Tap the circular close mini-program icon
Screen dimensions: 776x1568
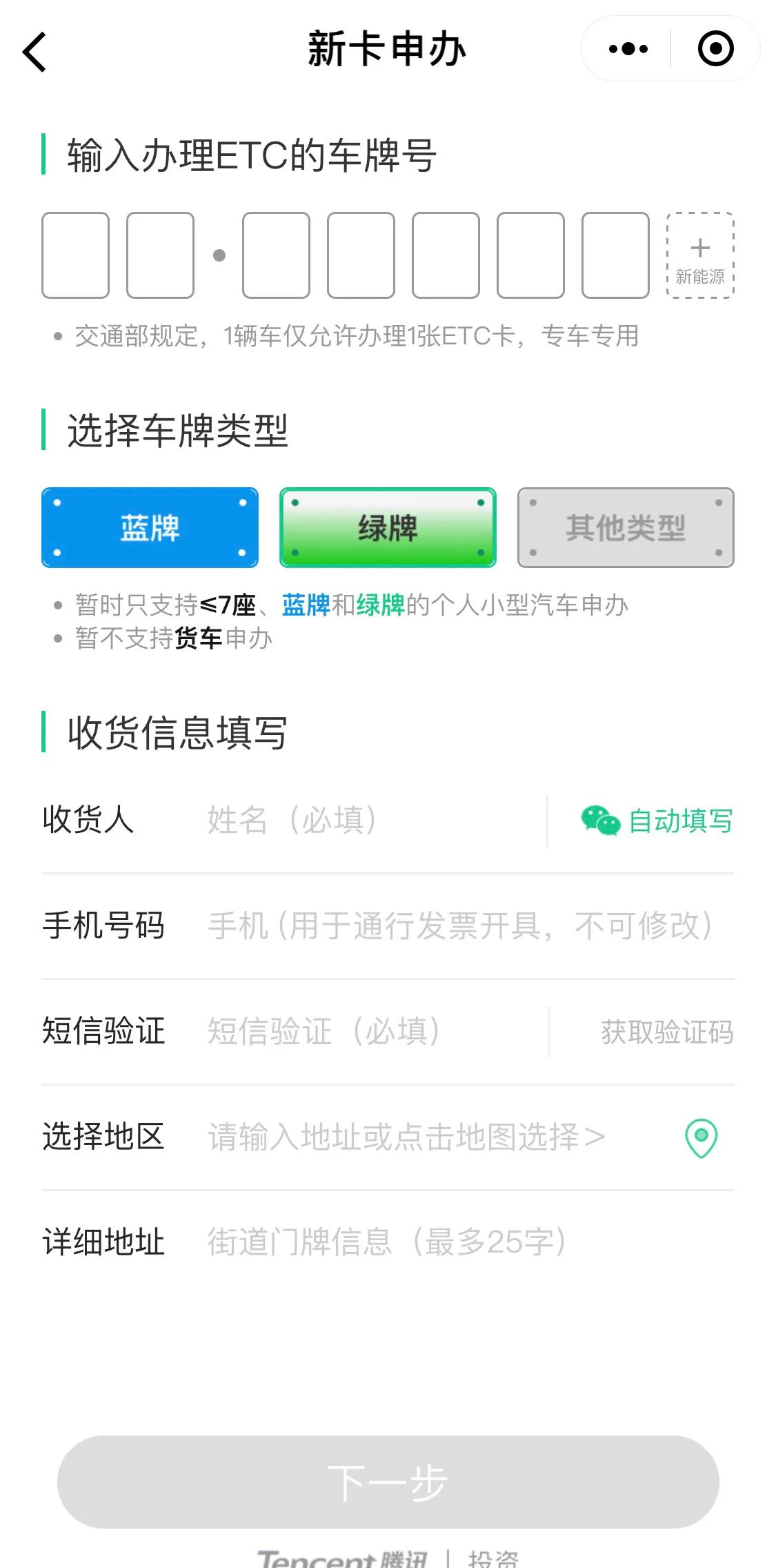coord(714,48)
